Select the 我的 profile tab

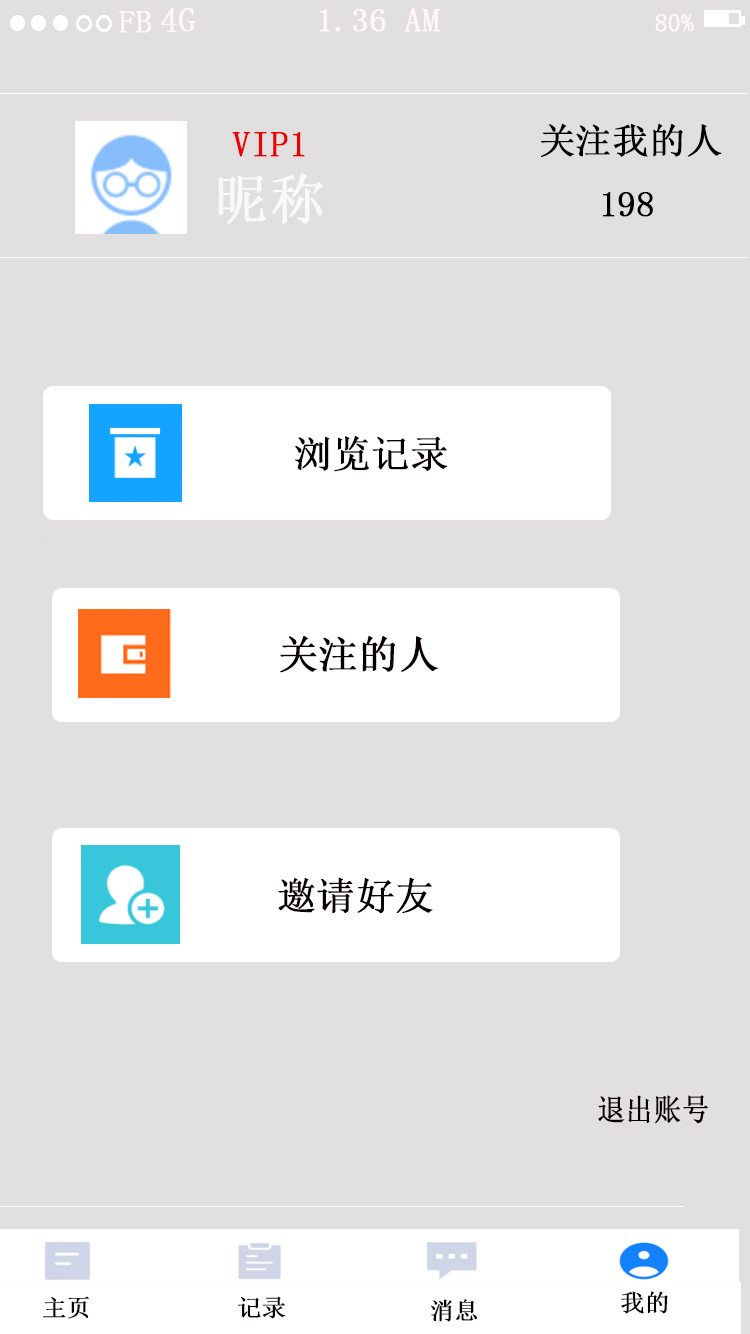(x=644, y=1278)
